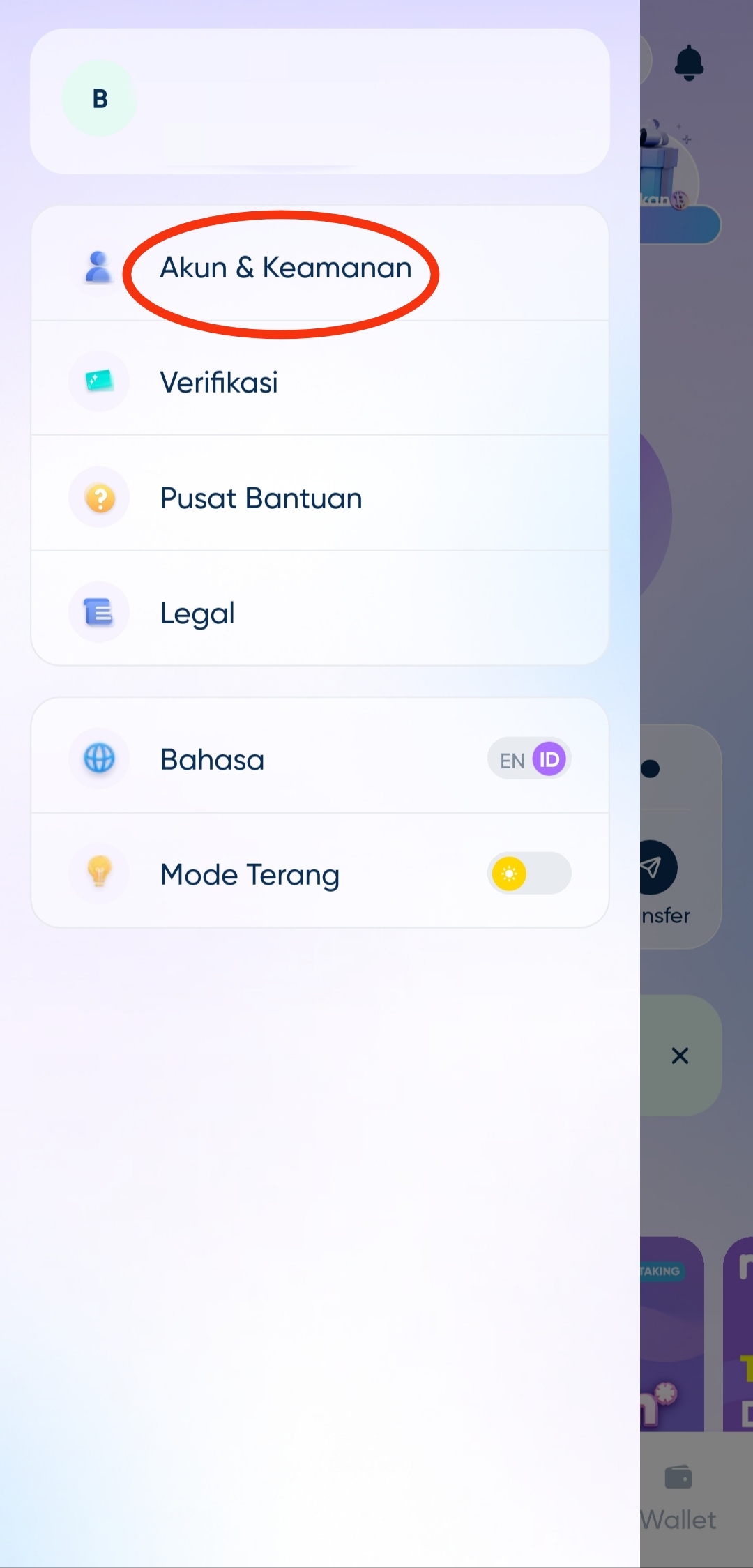This screenshot has height=1568, width=753.
Task: Open the profile card with avatar B
Action: click(320, 101)
